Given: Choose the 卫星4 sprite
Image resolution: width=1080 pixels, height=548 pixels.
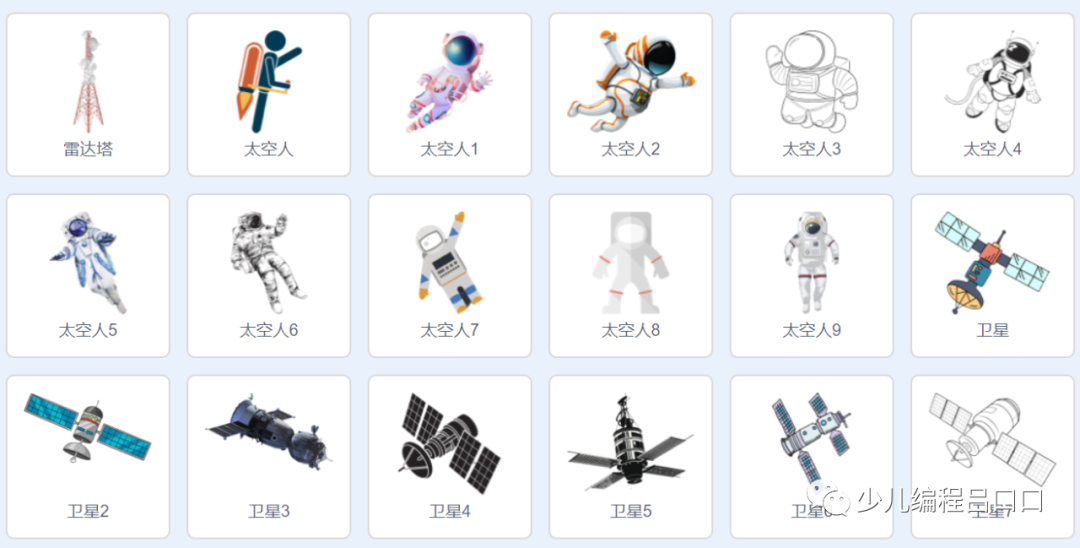Looking at the screenshot, I should [x=450, y=456].
